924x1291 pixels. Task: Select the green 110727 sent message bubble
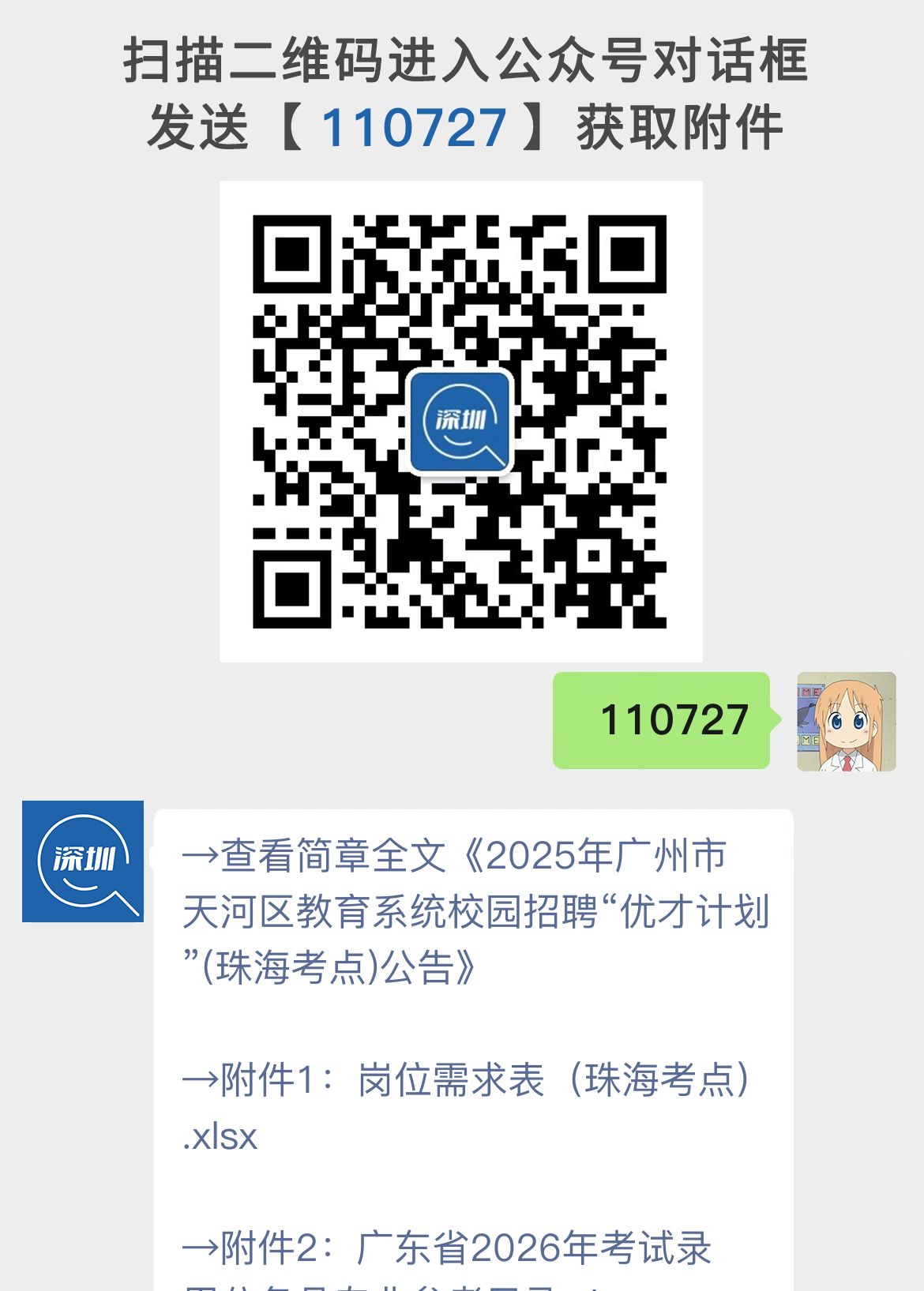pos(675,720)
